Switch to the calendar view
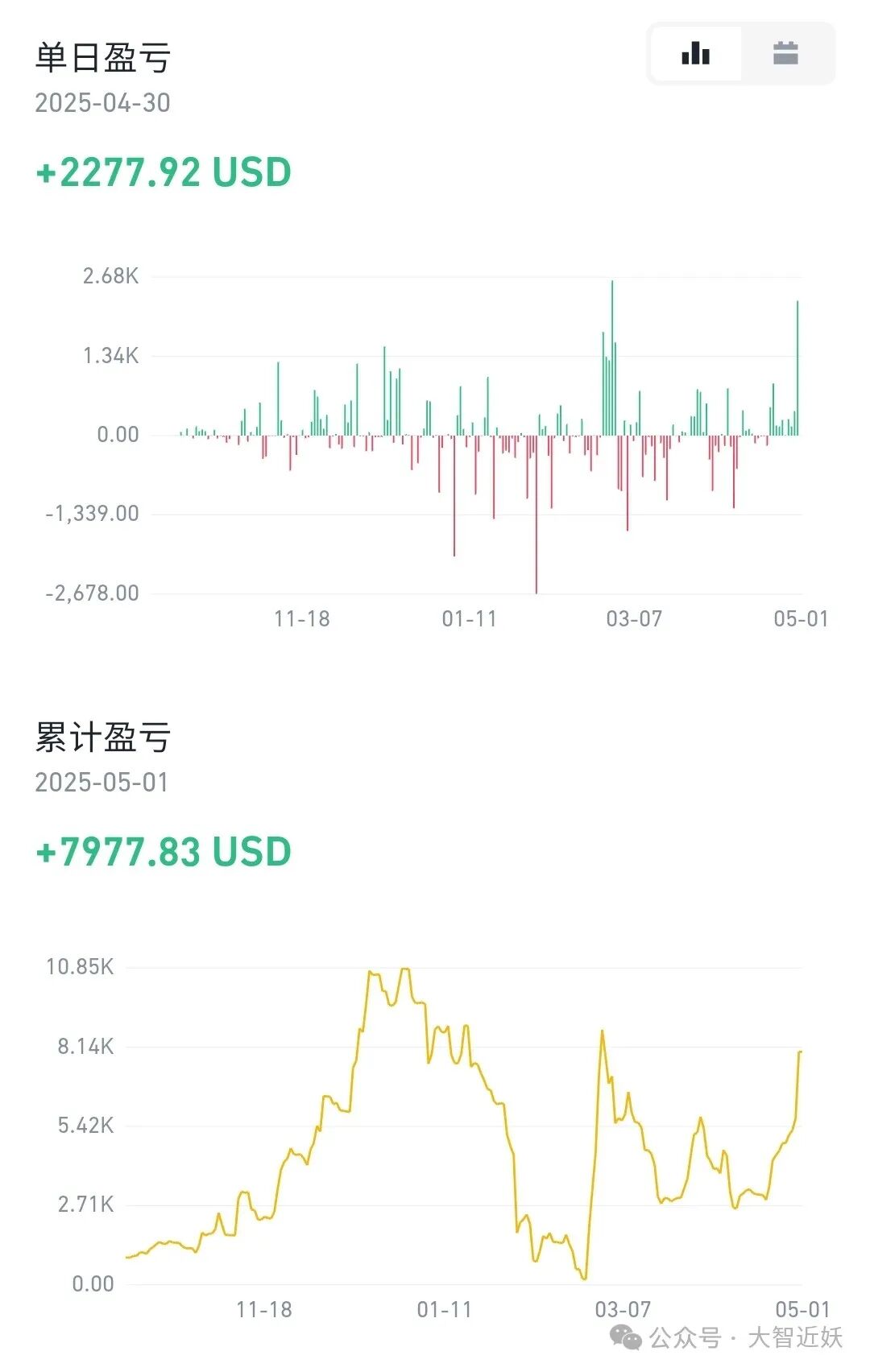 coord(785,54)
